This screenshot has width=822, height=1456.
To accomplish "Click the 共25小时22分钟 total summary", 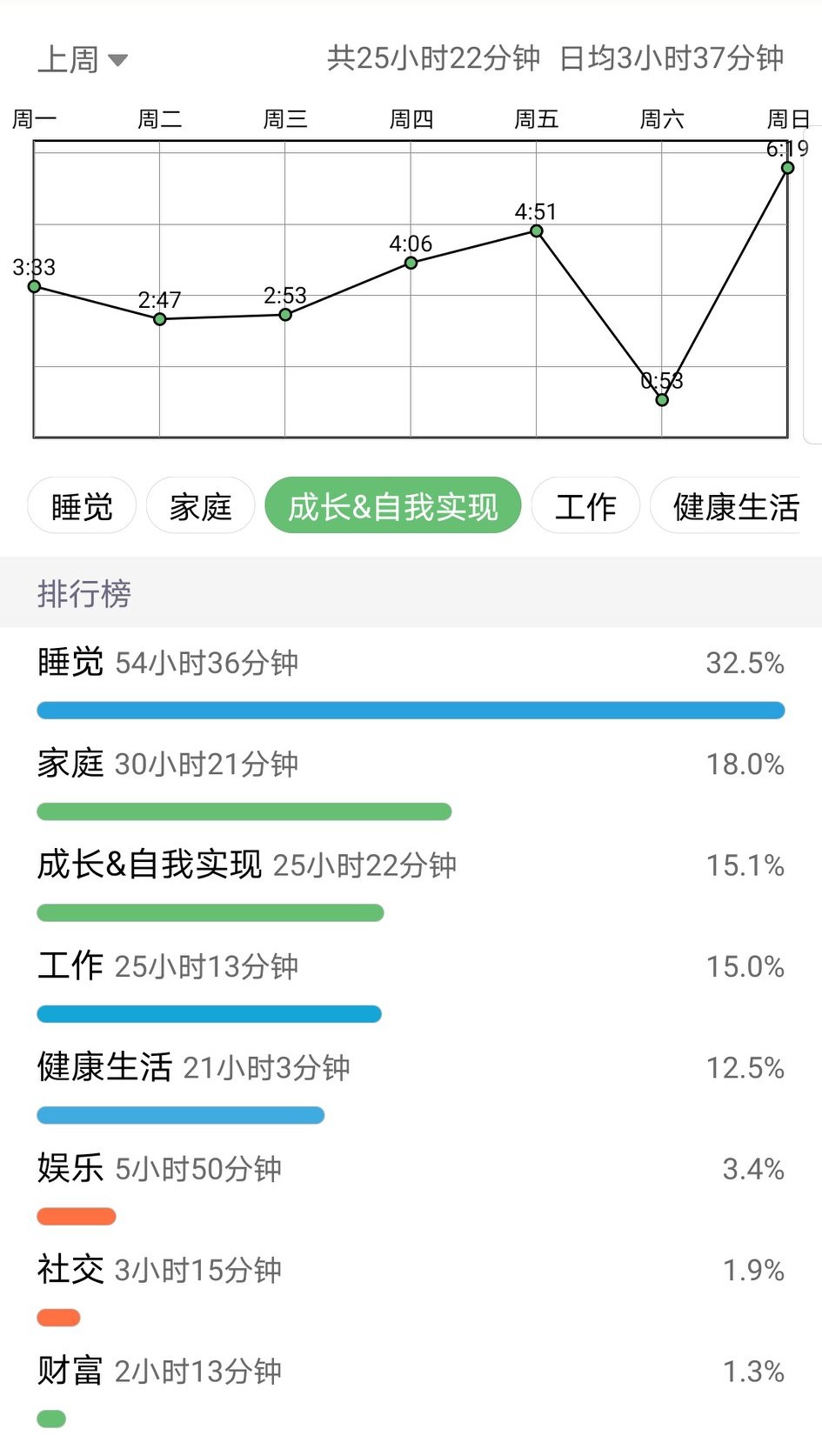I will pos(430,58).
